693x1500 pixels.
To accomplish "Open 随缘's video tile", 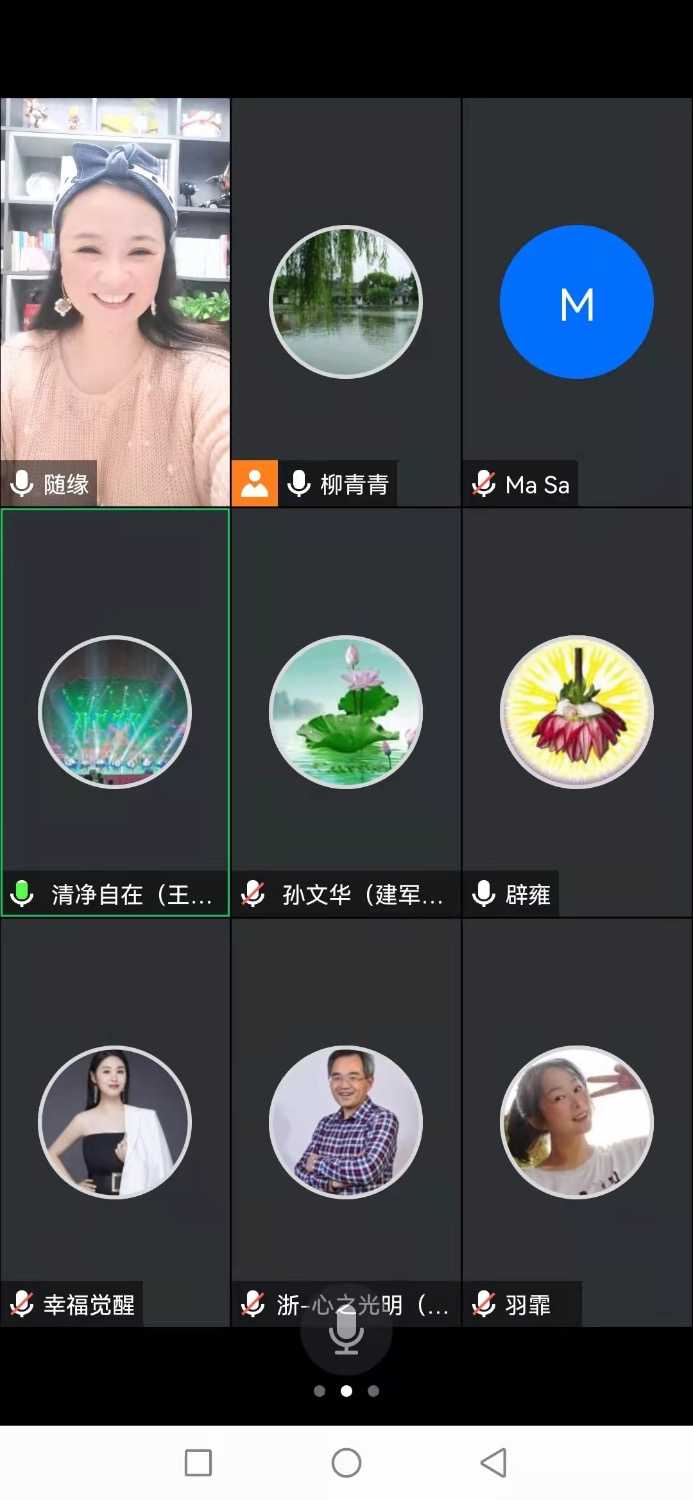I will point(115,300).
